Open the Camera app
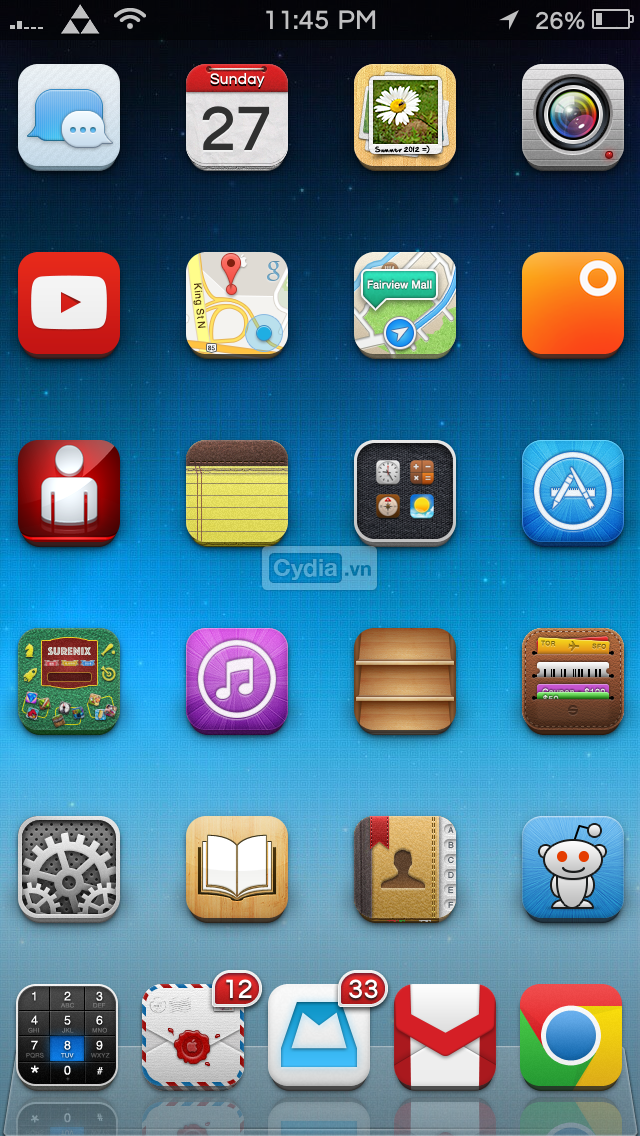Viewport: 640px width, 1136px height. (x=573, y=115)
